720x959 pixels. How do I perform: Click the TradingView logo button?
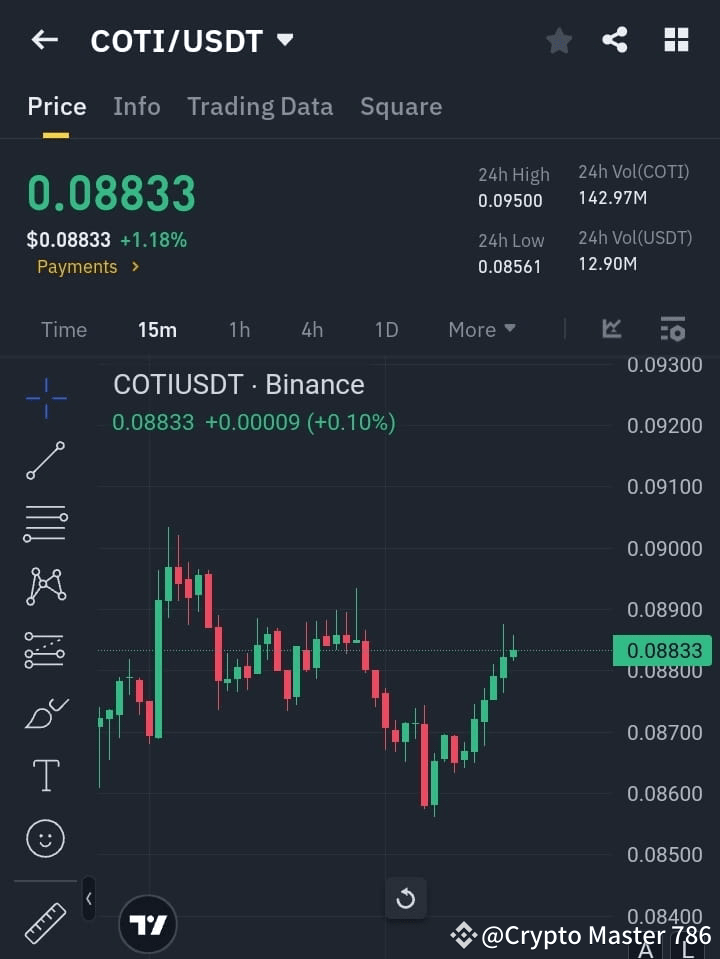coord(149,922)
